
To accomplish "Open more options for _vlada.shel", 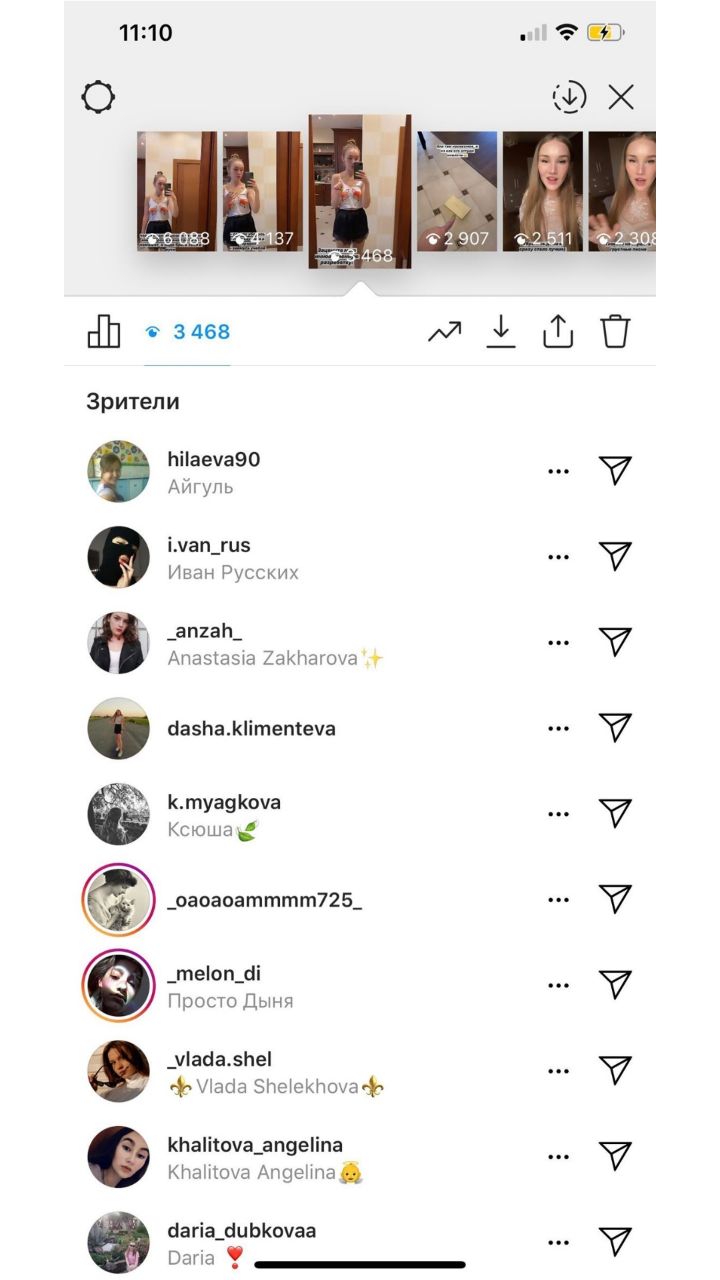I will pos(559,1071).
